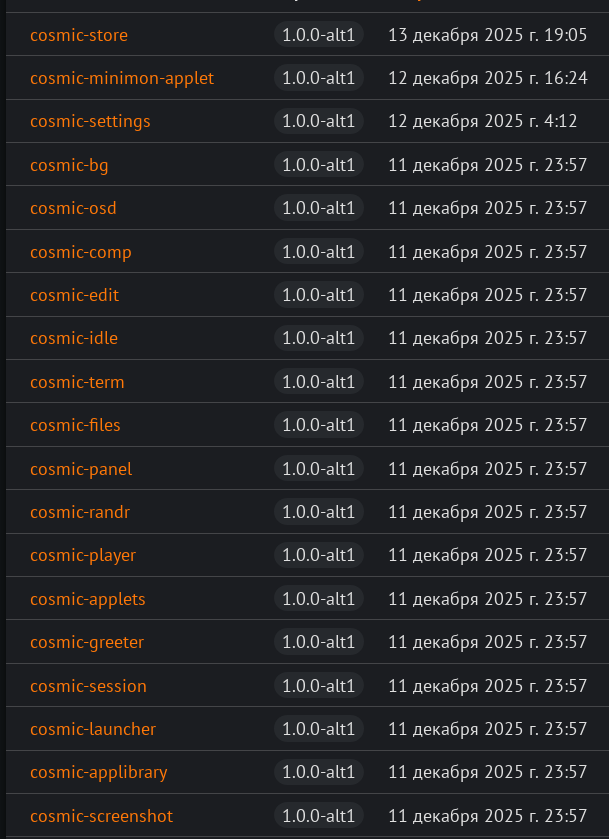
Task: Open the cosmic-osd package link
Action: click(73, 208)
